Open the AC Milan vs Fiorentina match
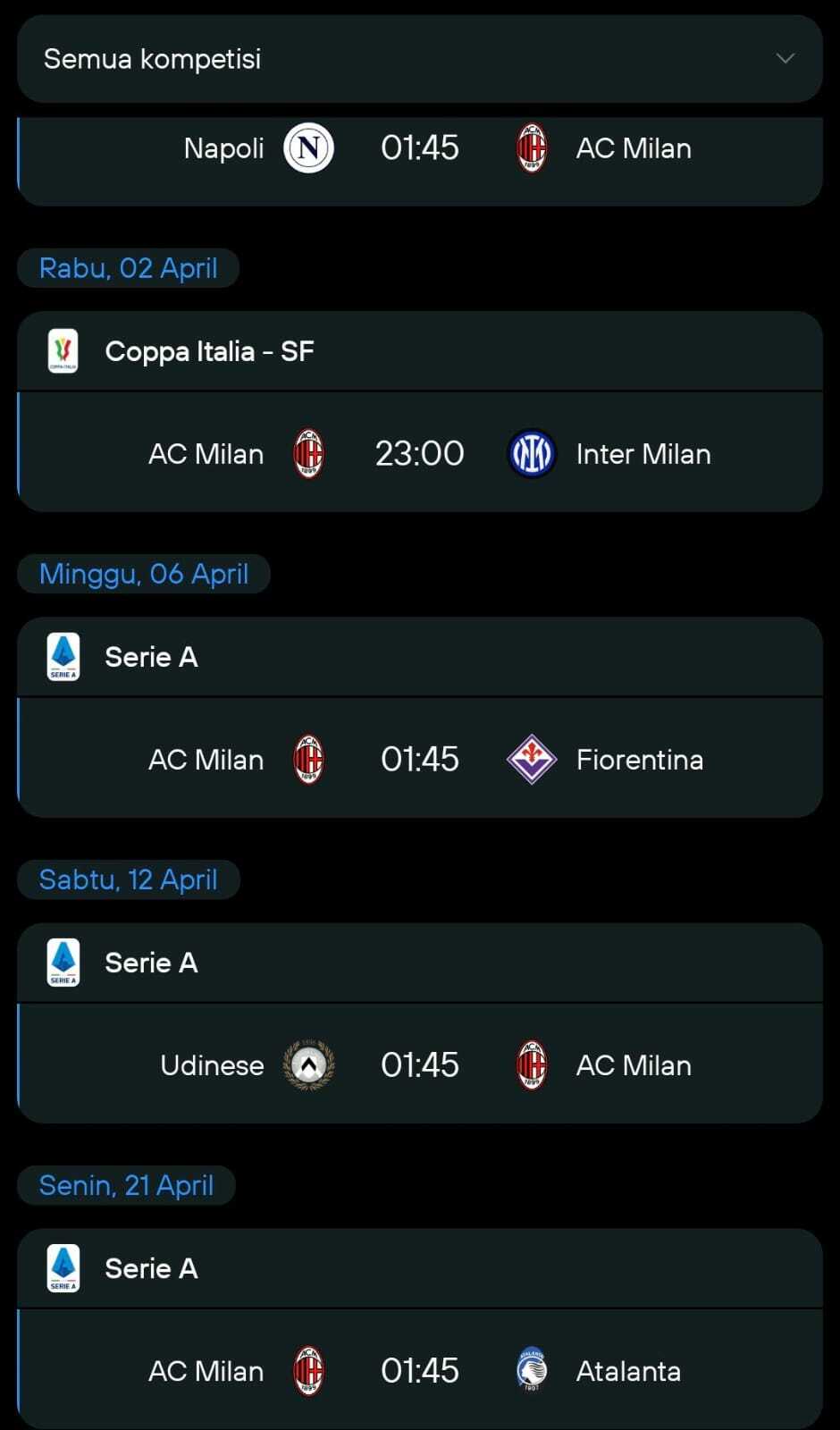 coord(420,759)
